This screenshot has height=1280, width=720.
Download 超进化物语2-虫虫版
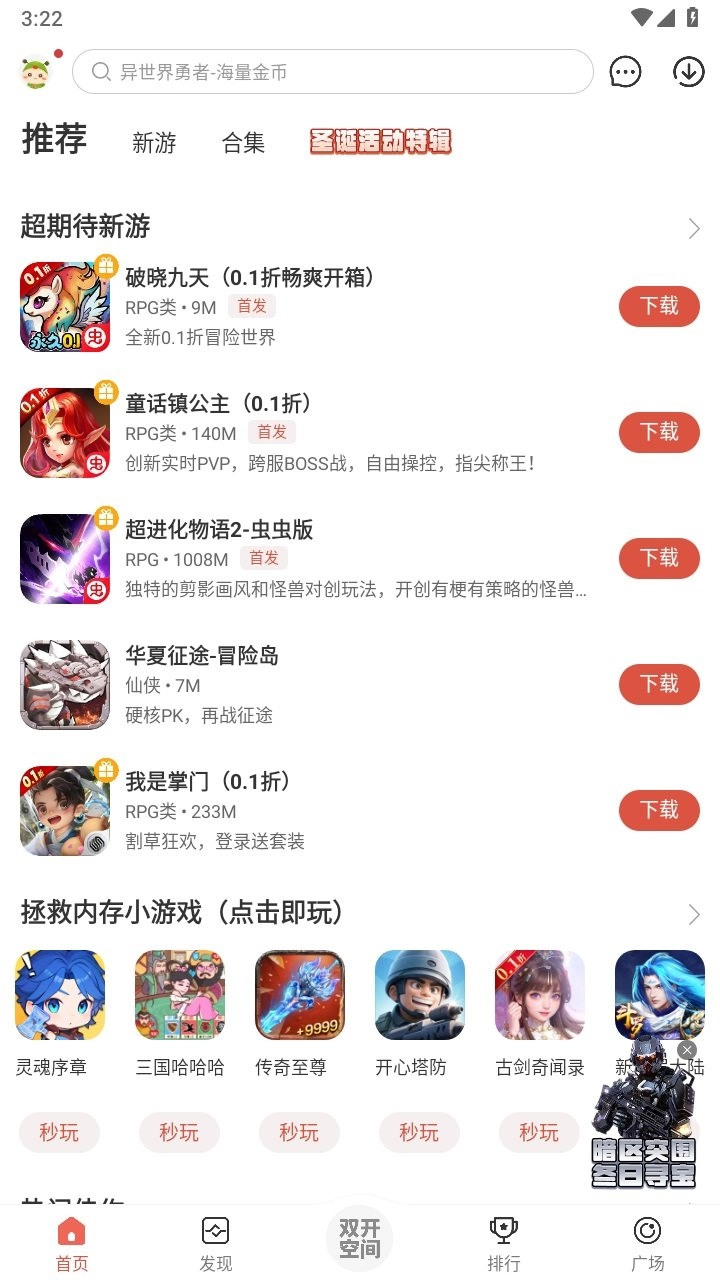[659, 558]
